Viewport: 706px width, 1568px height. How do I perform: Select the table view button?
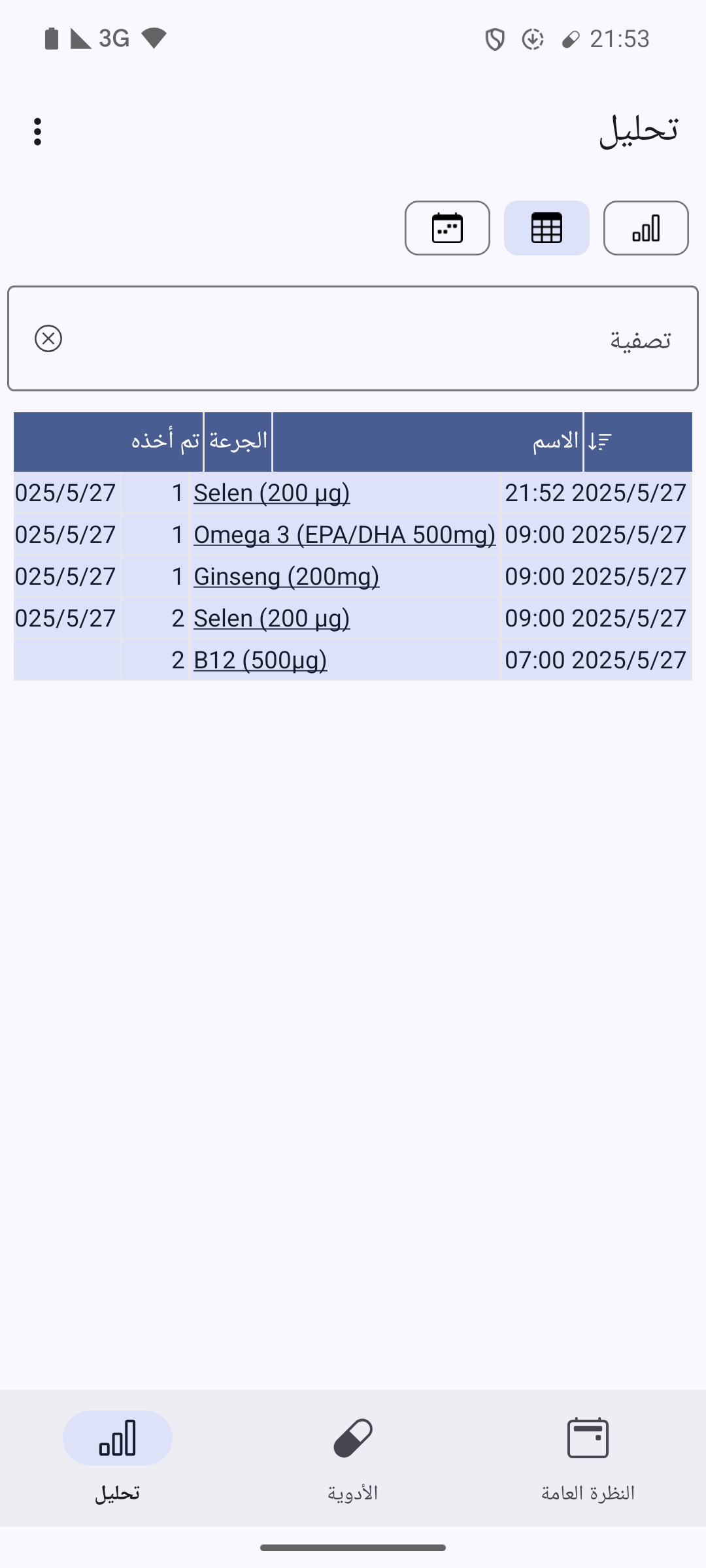tap(546, 228)
